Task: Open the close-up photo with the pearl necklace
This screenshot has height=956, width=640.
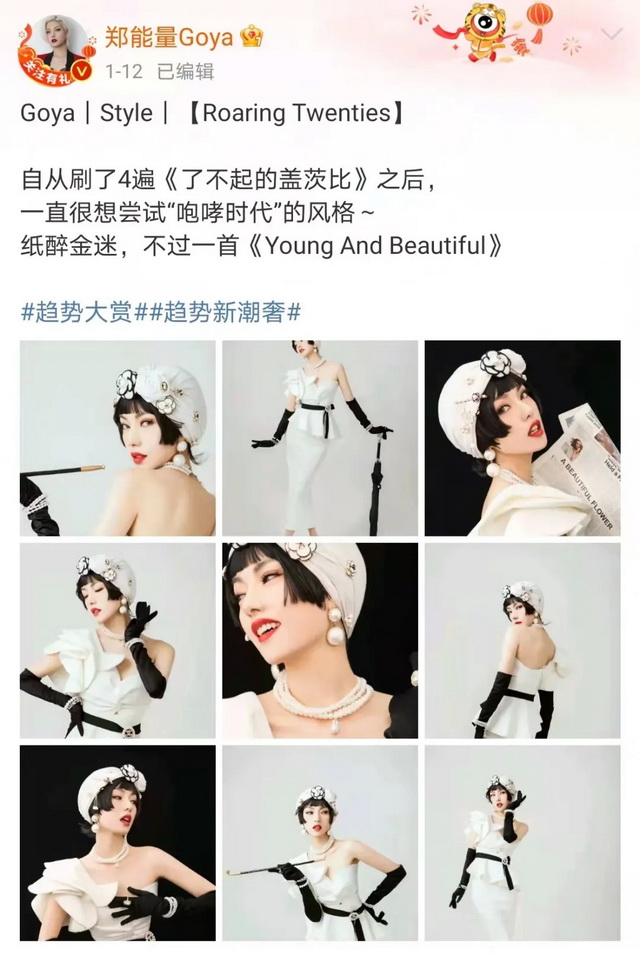Action: pos(320,640)
